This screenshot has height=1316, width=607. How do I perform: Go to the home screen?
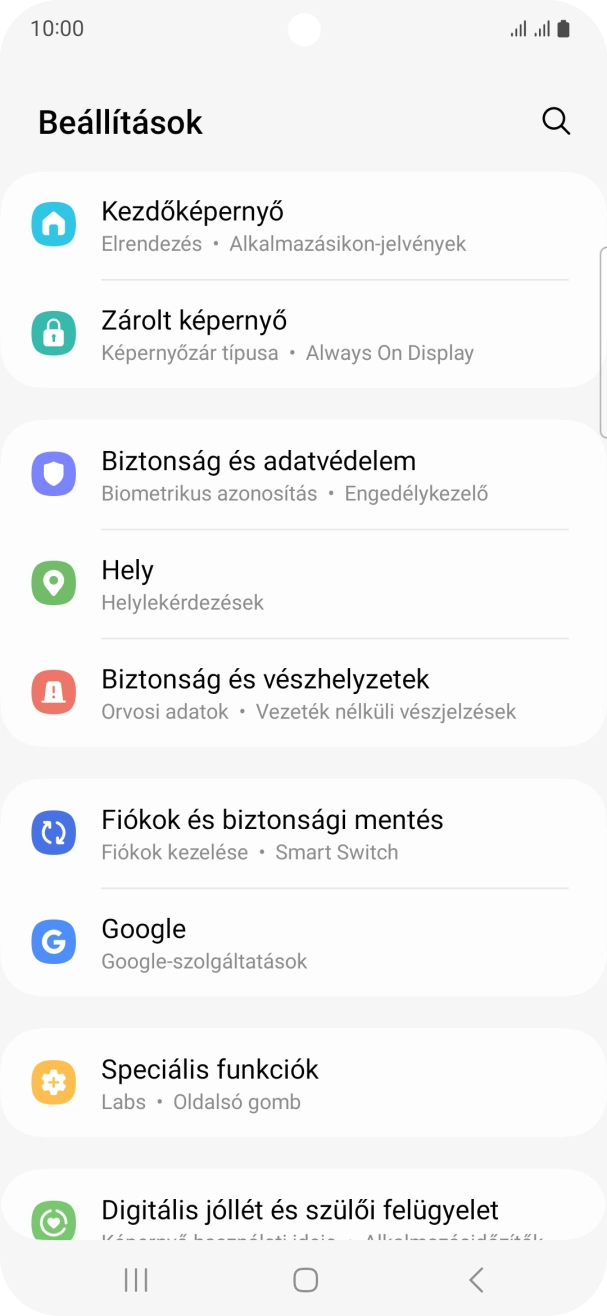305,1280
